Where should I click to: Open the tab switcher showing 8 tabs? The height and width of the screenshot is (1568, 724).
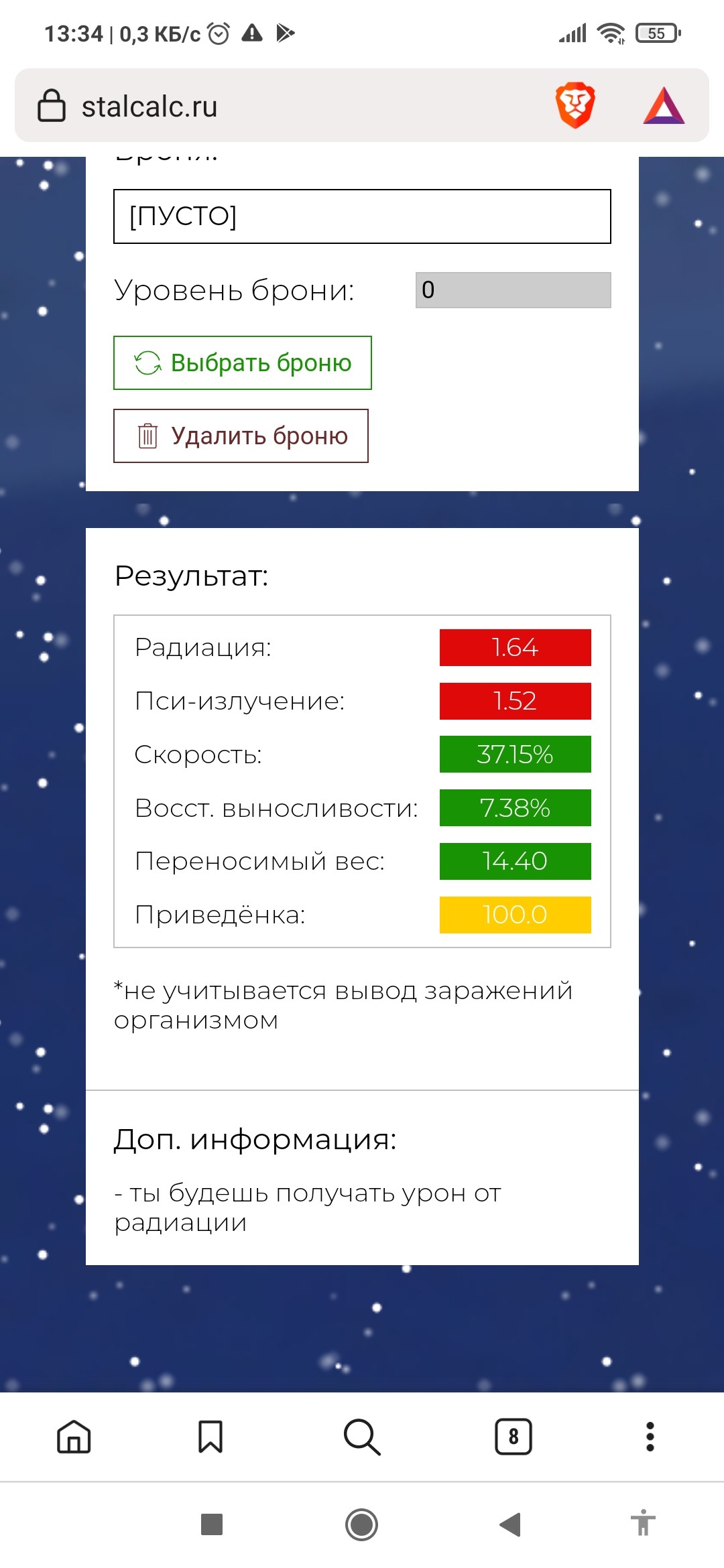coord(514,1437)
